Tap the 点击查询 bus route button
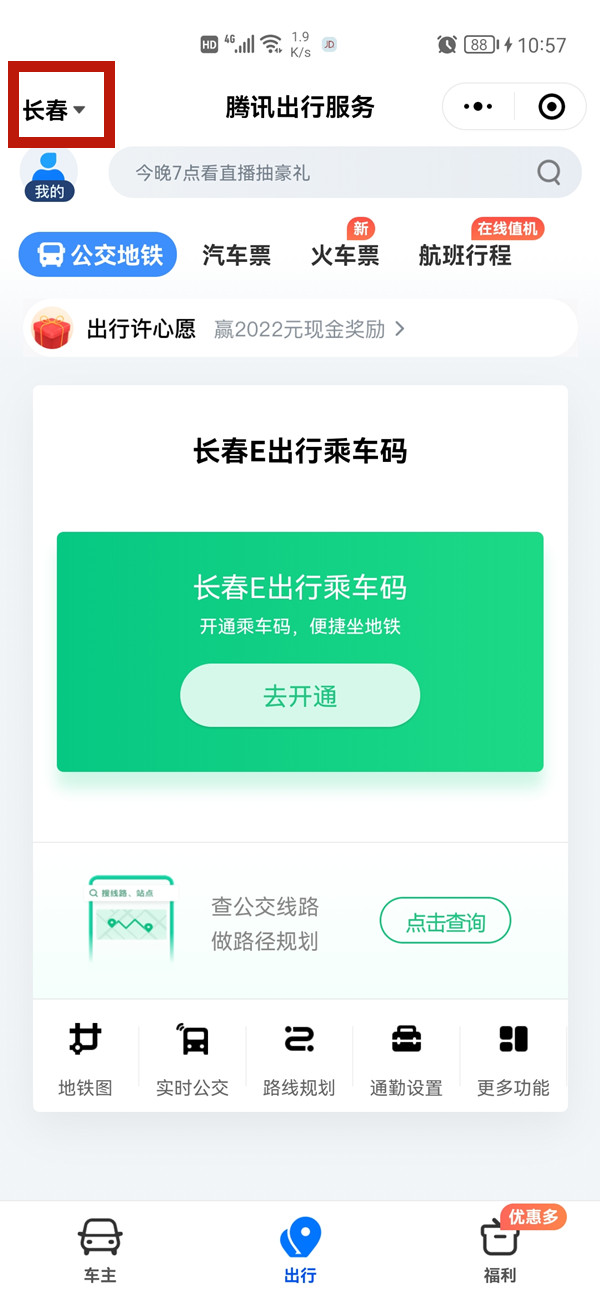 [445, 922]
